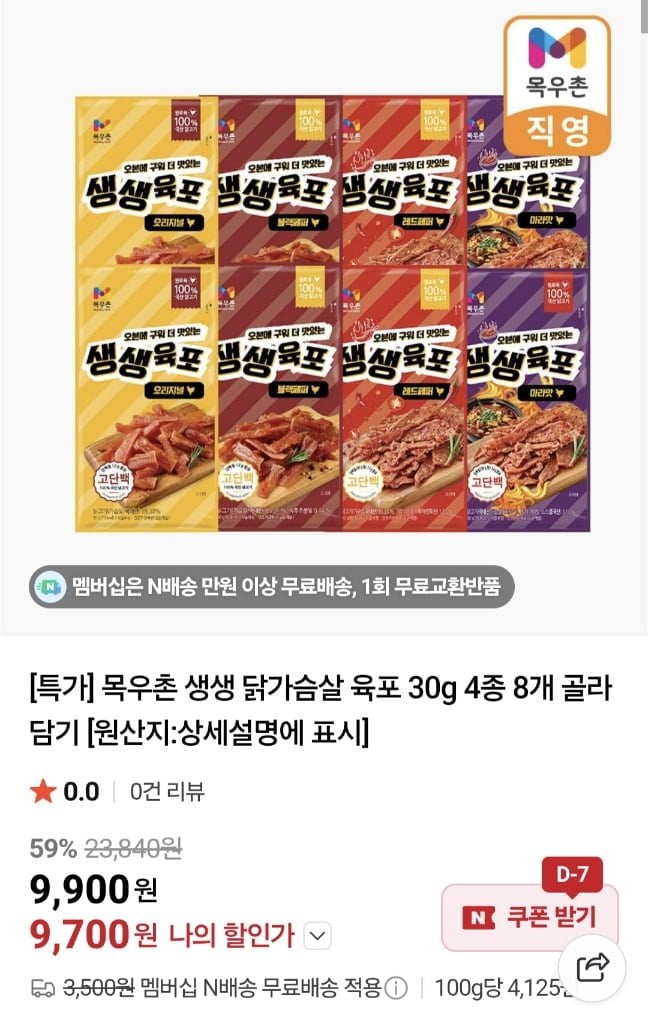Screen dimensions: 648x1024
Task: Open the 목우촌 생생육포 product image
Action: [332, 312]
